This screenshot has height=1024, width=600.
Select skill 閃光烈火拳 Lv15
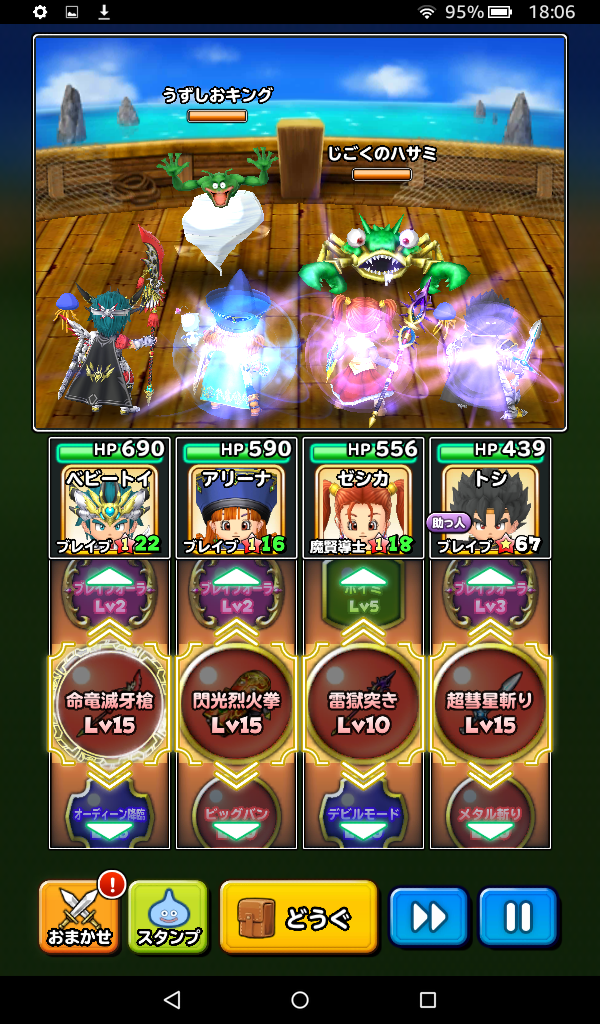[236, 710]
